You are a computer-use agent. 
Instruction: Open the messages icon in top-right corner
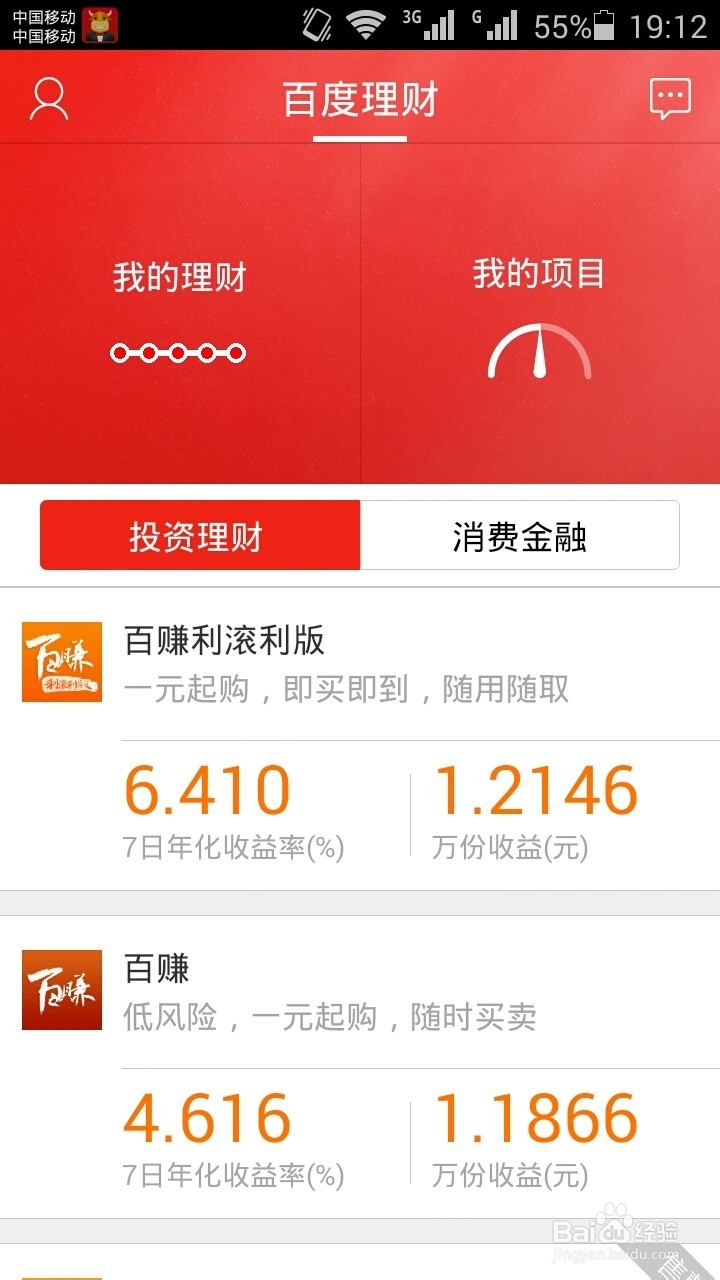tap(668, 97)
